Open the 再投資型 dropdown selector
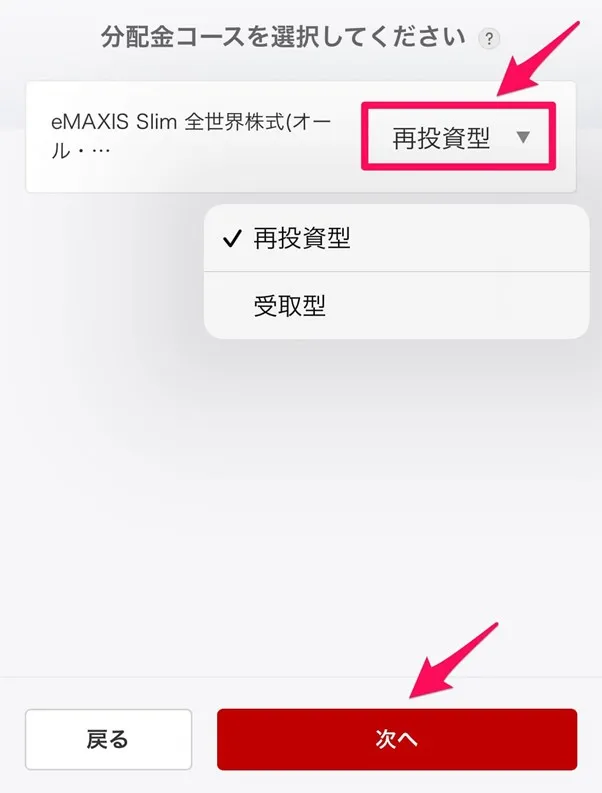Screen dimensions: 602x793 click(459, 139)
